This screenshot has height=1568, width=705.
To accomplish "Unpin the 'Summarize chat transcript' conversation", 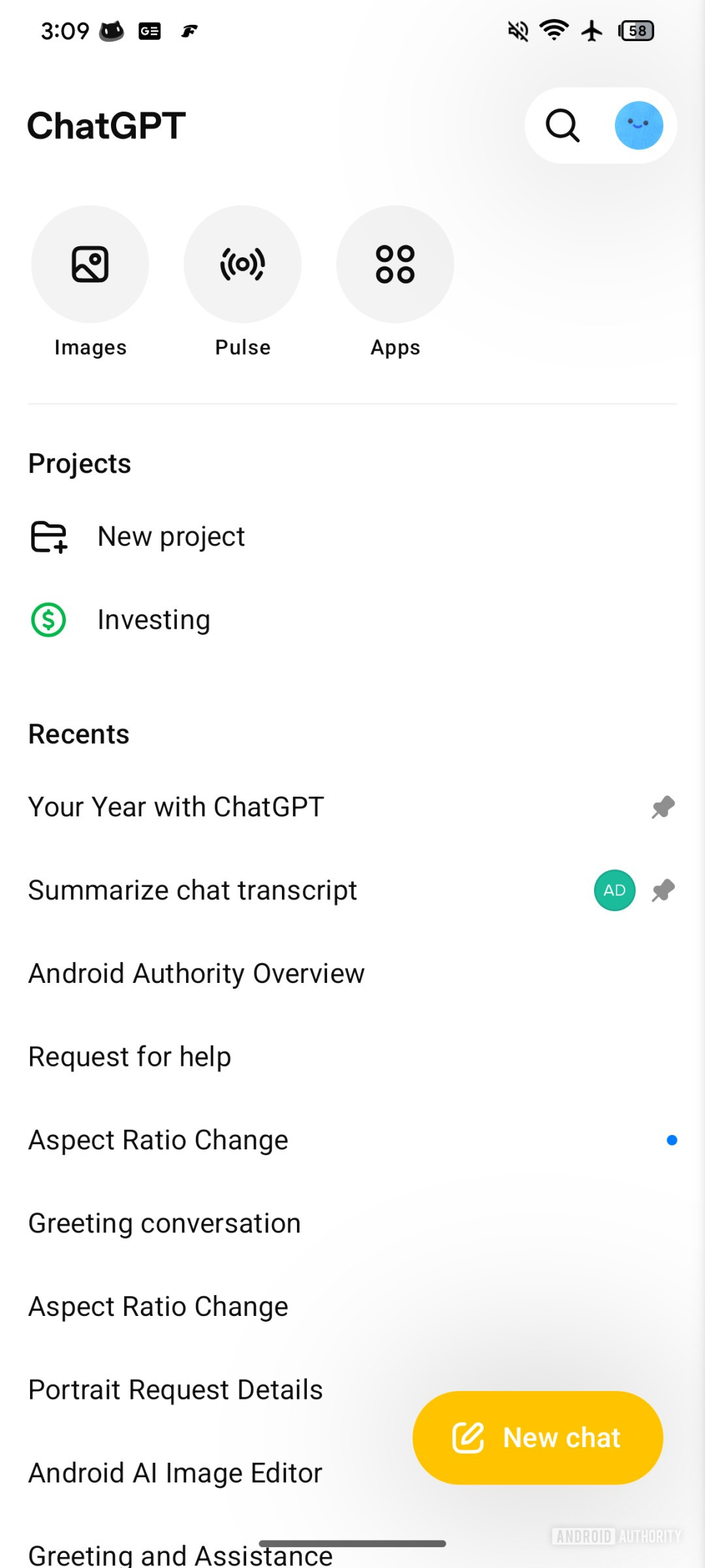I will pos(662,889).
